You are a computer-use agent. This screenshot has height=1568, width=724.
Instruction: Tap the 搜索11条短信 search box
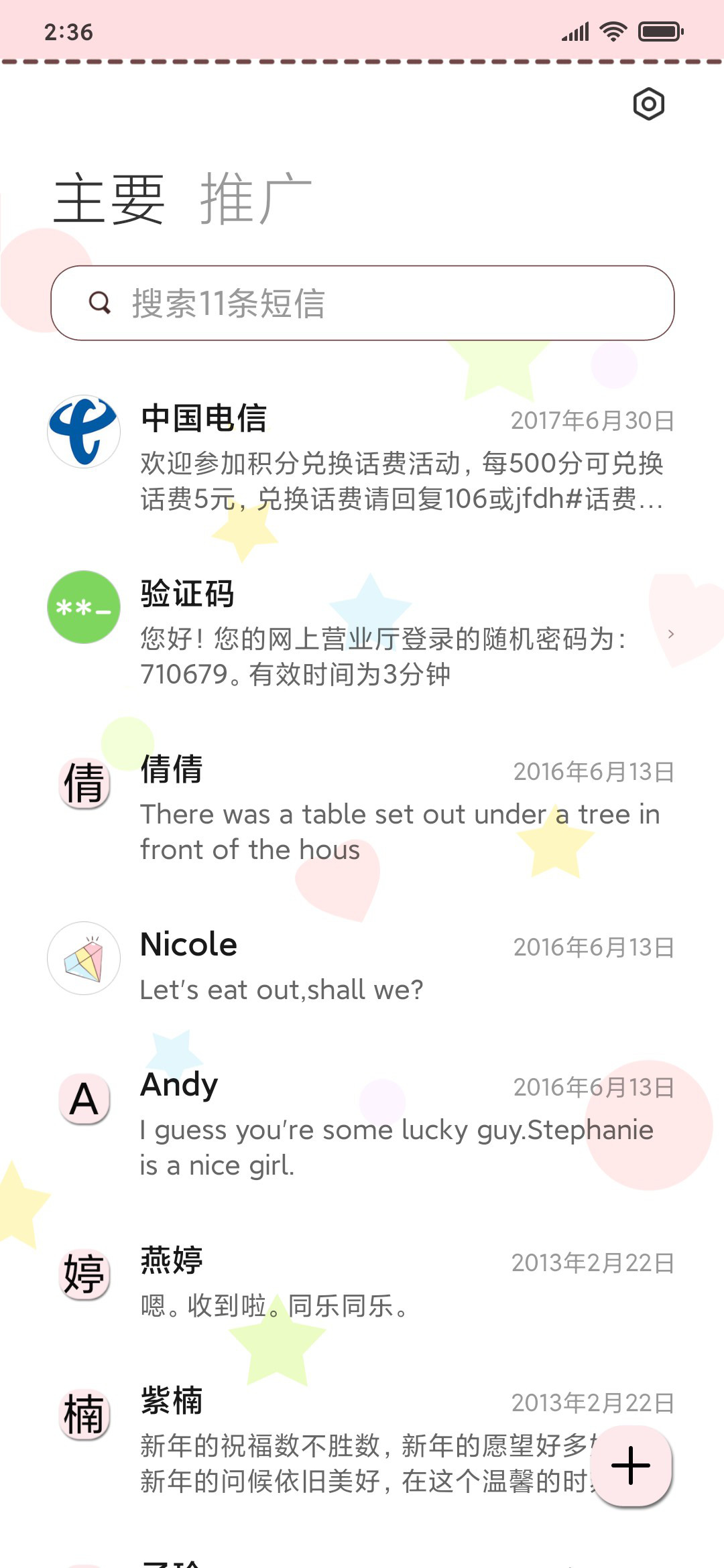(x=363, y=303)
